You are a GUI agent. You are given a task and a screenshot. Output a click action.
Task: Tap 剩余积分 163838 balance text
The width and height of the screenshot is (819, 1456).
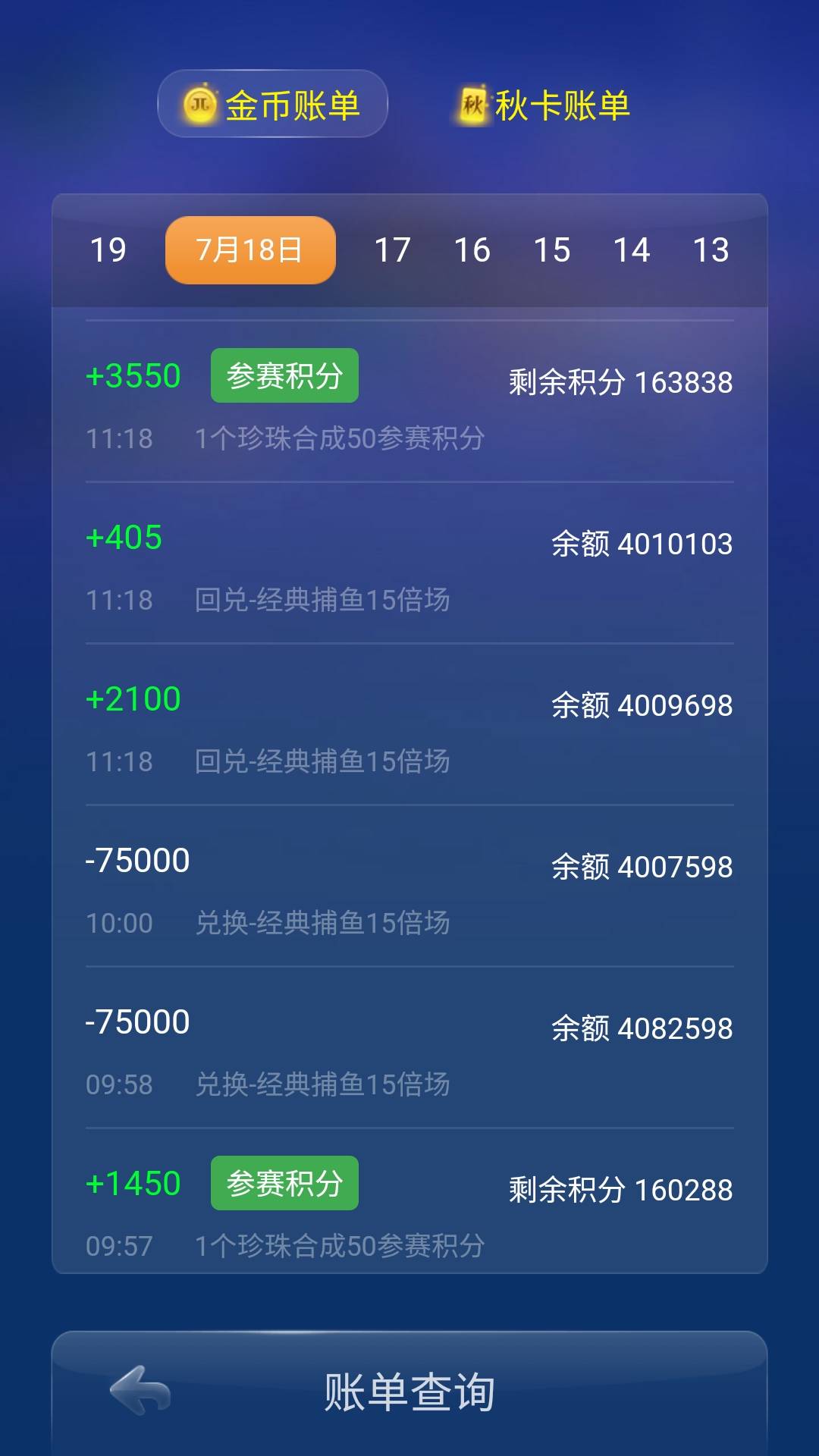[620, 383]
